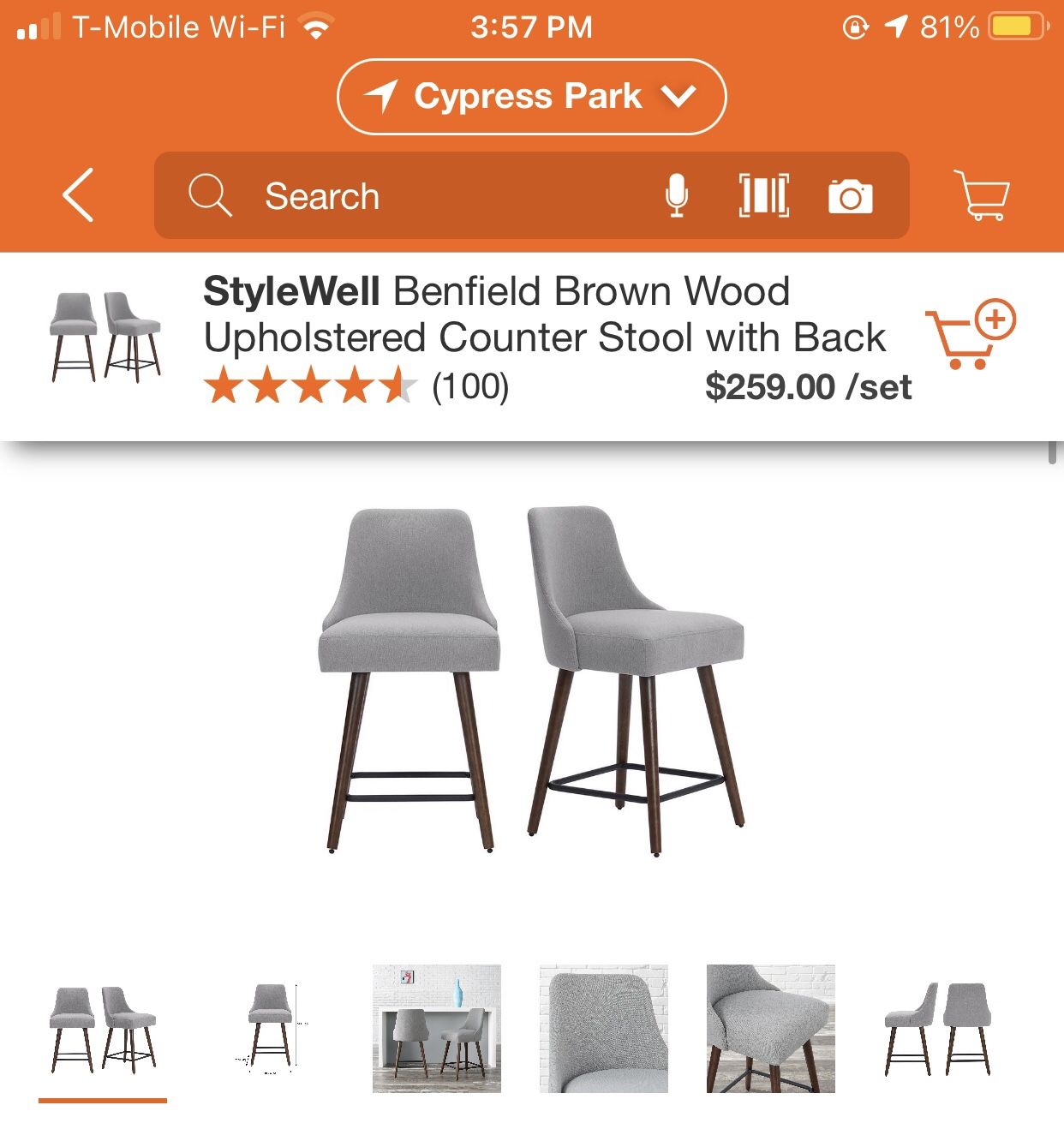Open the 100 reviews star rating
The height and width of the screenshot is (1135, 1064).
coord(356,386)
